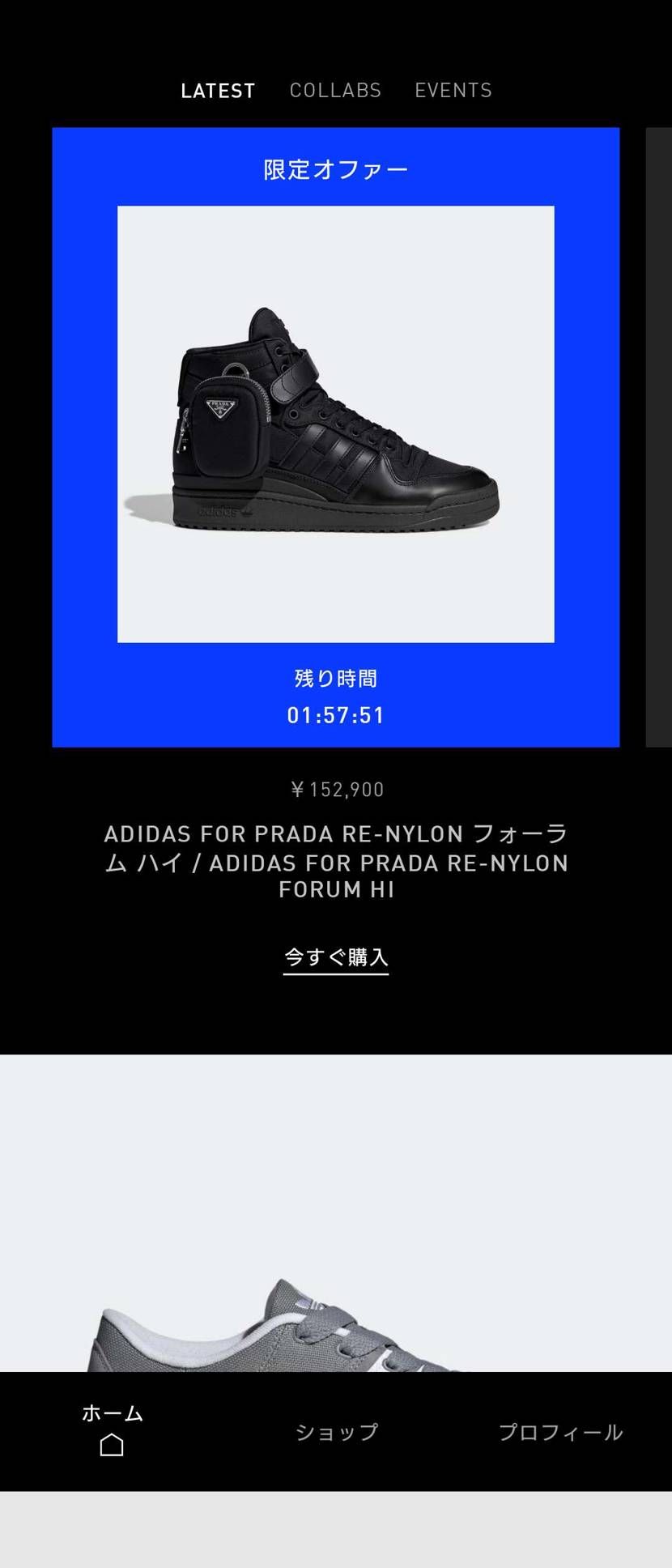The width and height of the screenshot is (672, 1568).
Task: Go to the ホーム tab
Action: point(112,1431)
